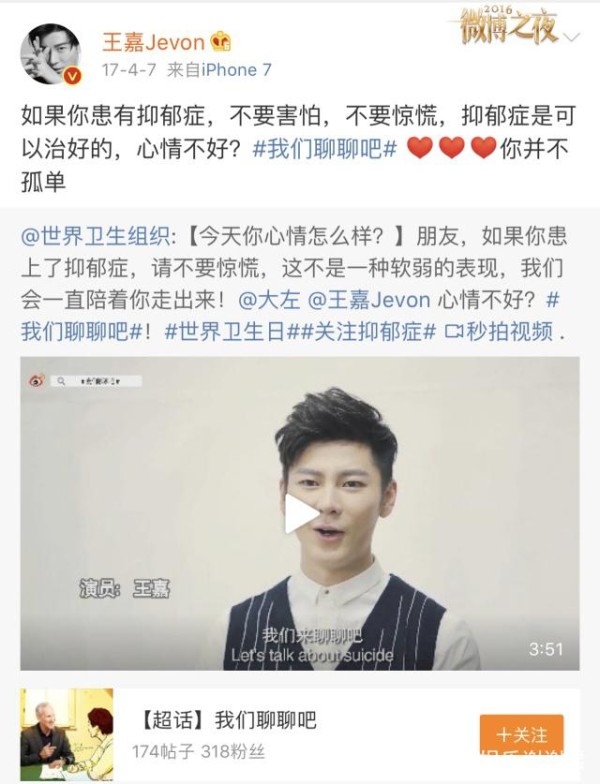Play the 王嘉 video
The width and height of the screenshot is (600, 784).
pyautogui.click(x=300, y=514)
